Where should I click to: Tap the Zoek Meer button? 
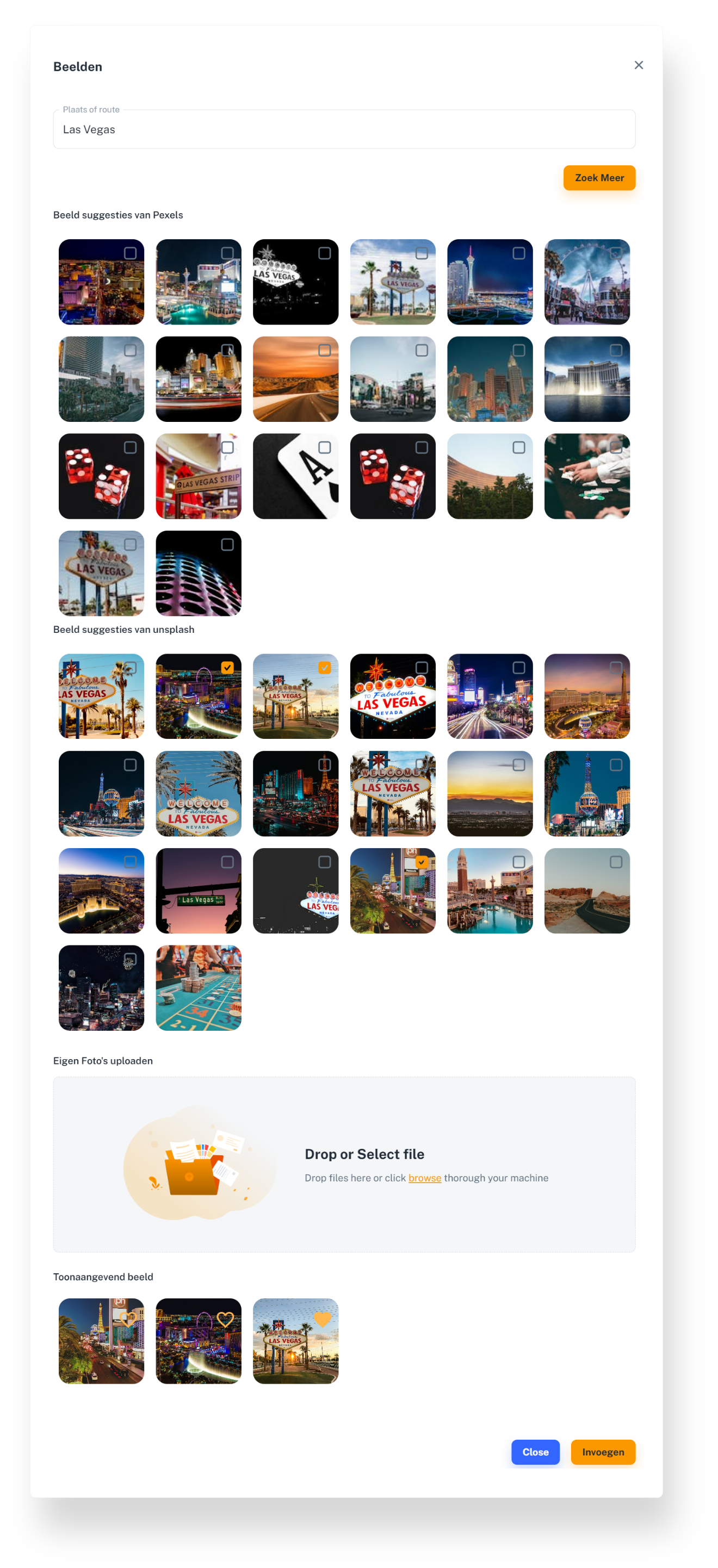(599, 178)
